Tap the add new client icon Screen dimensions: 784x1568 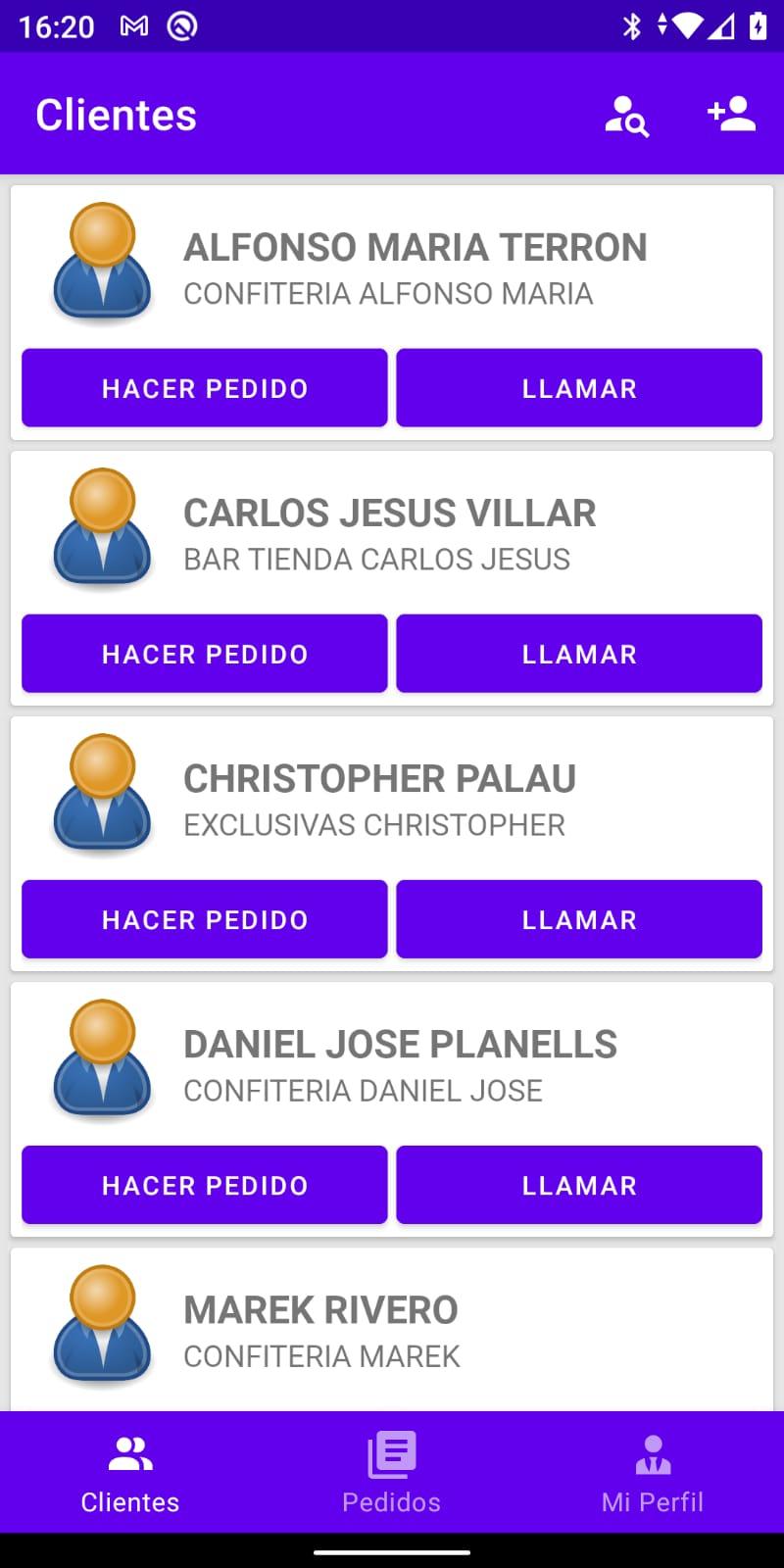click(731, 115)
